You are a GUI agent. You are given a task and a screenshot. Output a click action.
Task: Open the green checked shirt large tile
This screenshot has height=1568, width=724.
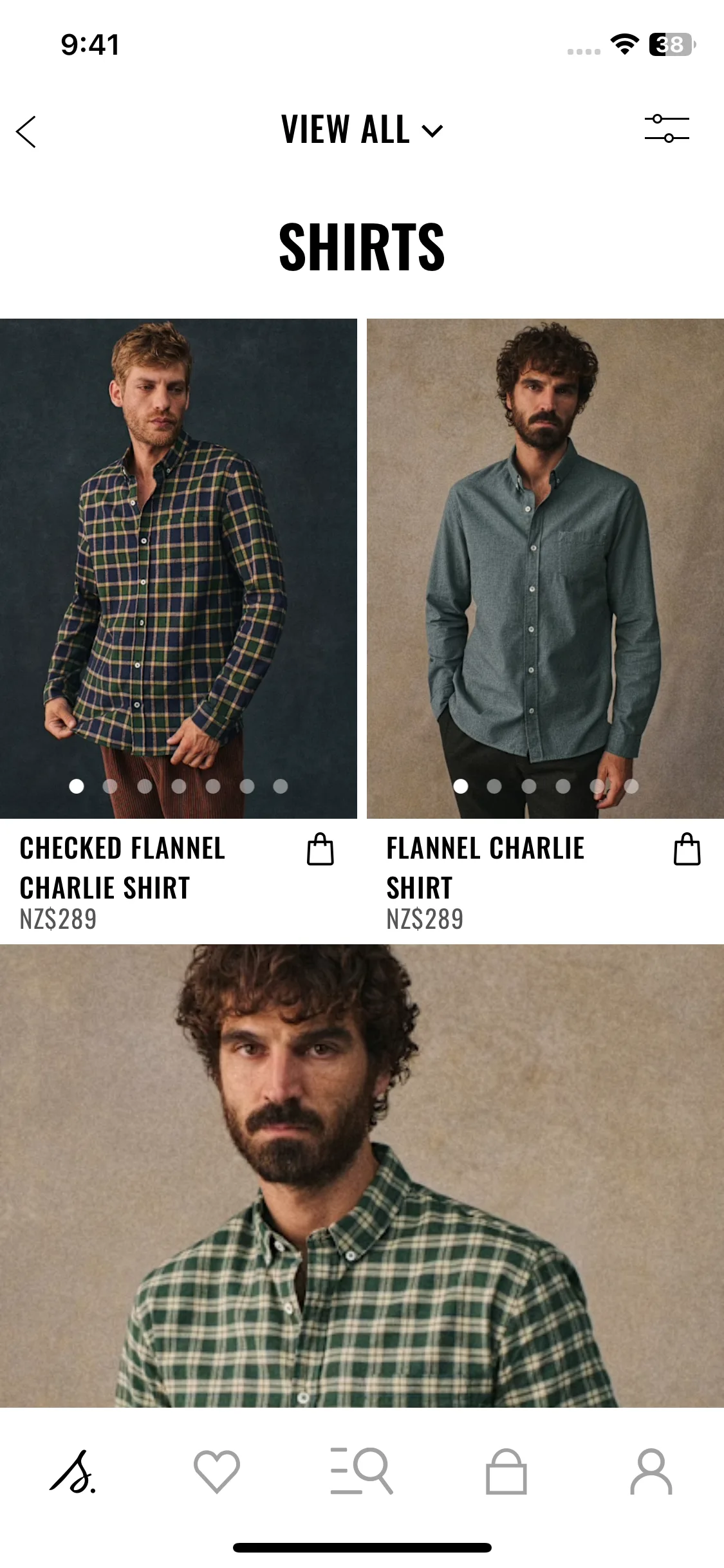[x=362, y=1175]
